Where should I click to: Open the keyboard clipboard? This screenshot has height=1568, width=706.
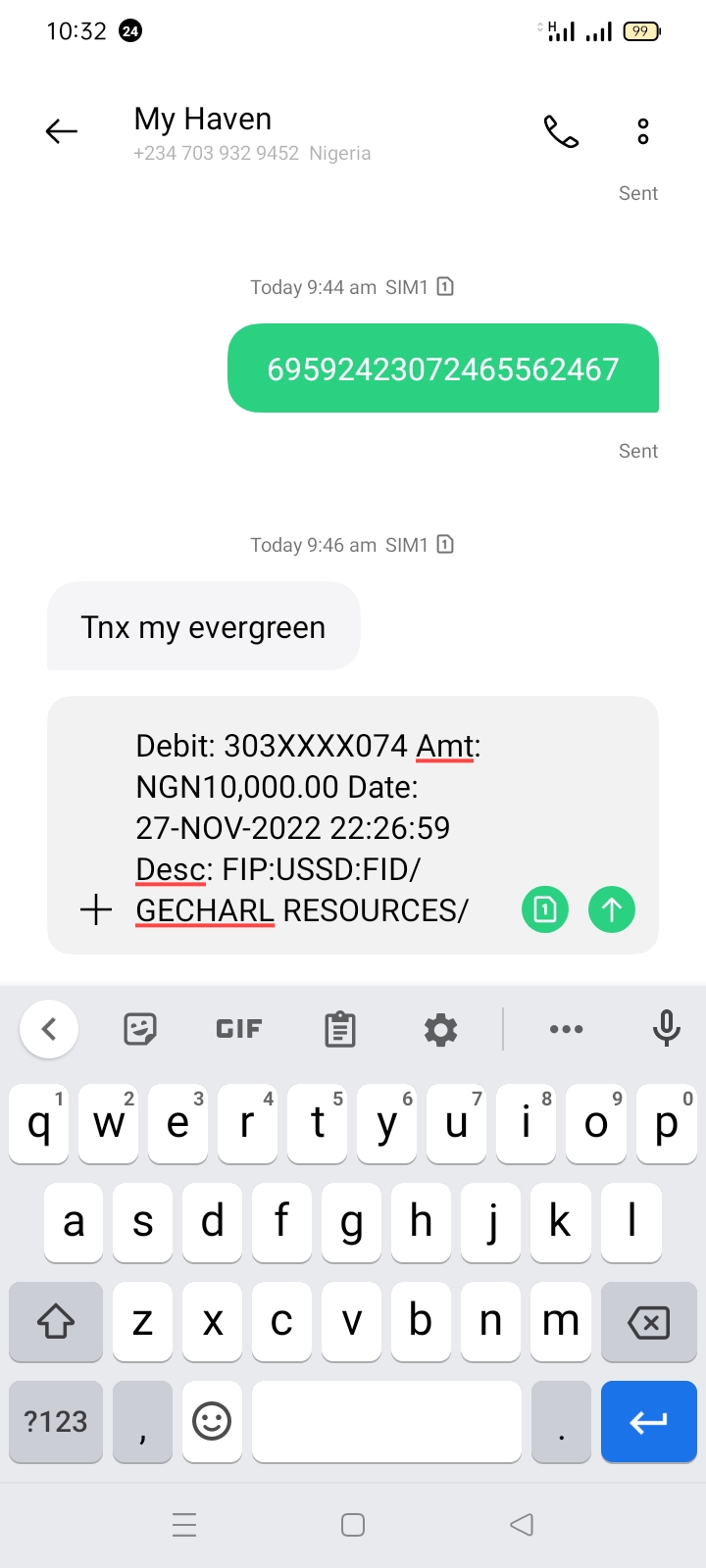point(340,1029)
